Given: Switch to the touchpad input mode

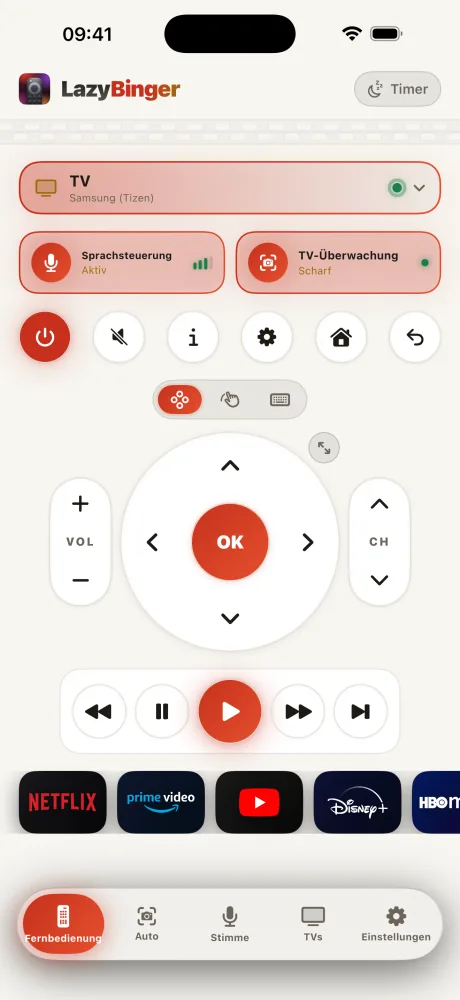Looking at the screenshot, I should (x=230, y=400).
